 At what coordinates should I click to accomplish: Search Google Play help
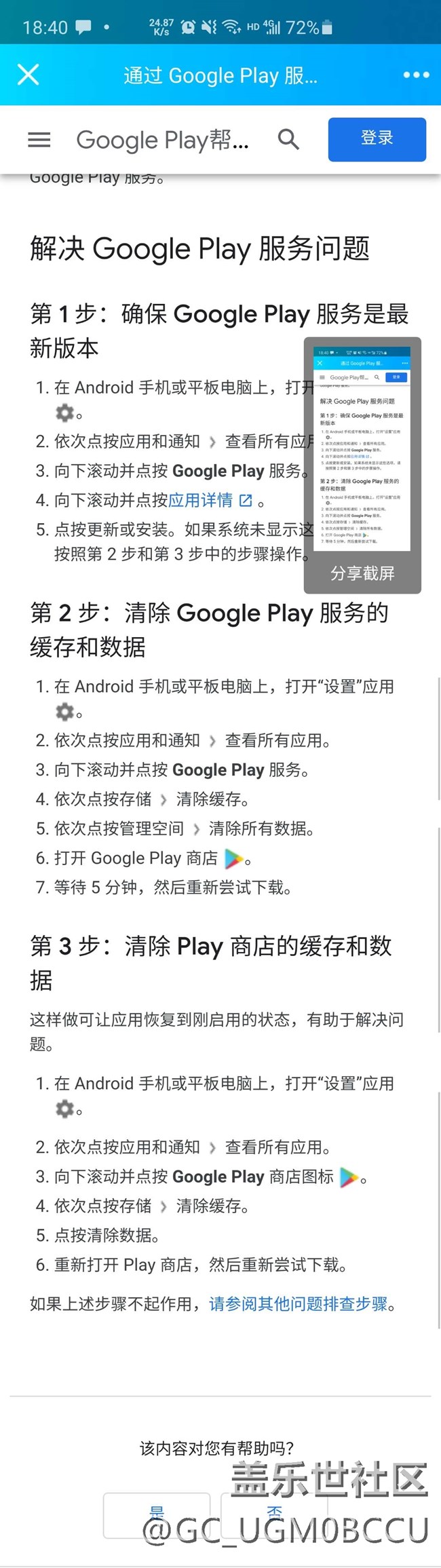pos(288,140)
